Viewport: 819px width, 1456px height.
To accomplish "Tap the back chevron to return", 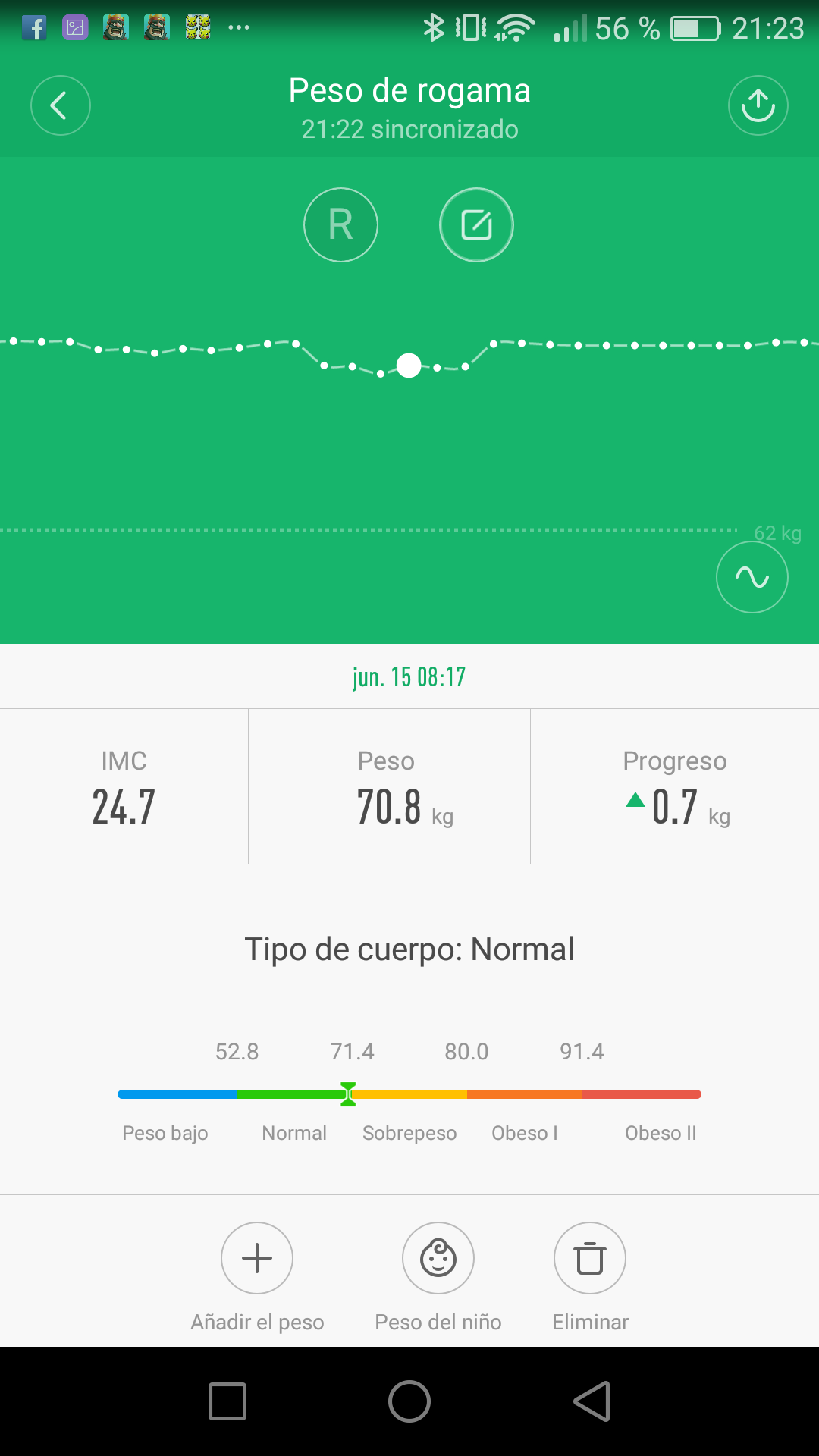I will [x=60, y=105].
